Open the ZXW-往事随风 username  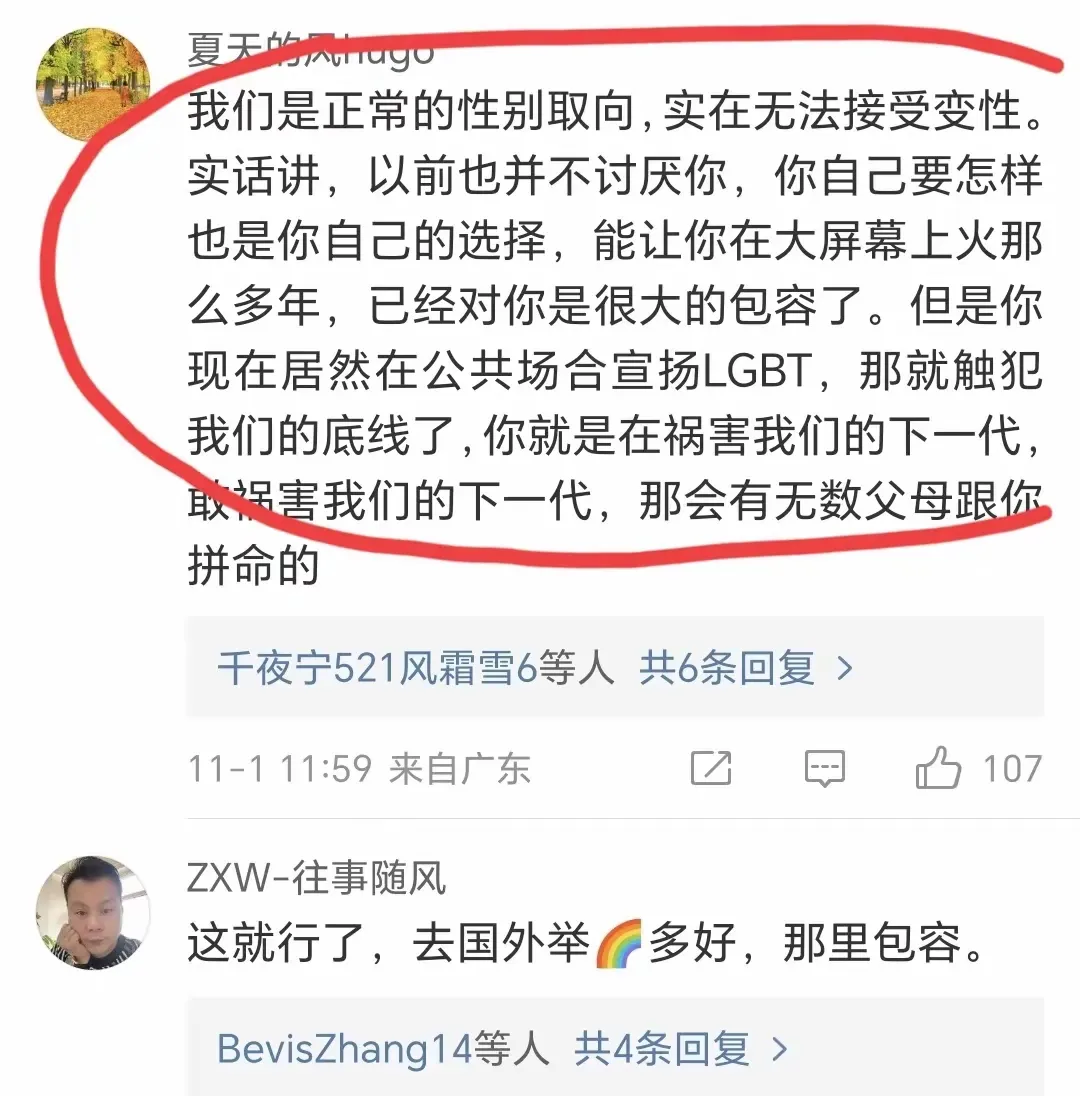point(316,878)
